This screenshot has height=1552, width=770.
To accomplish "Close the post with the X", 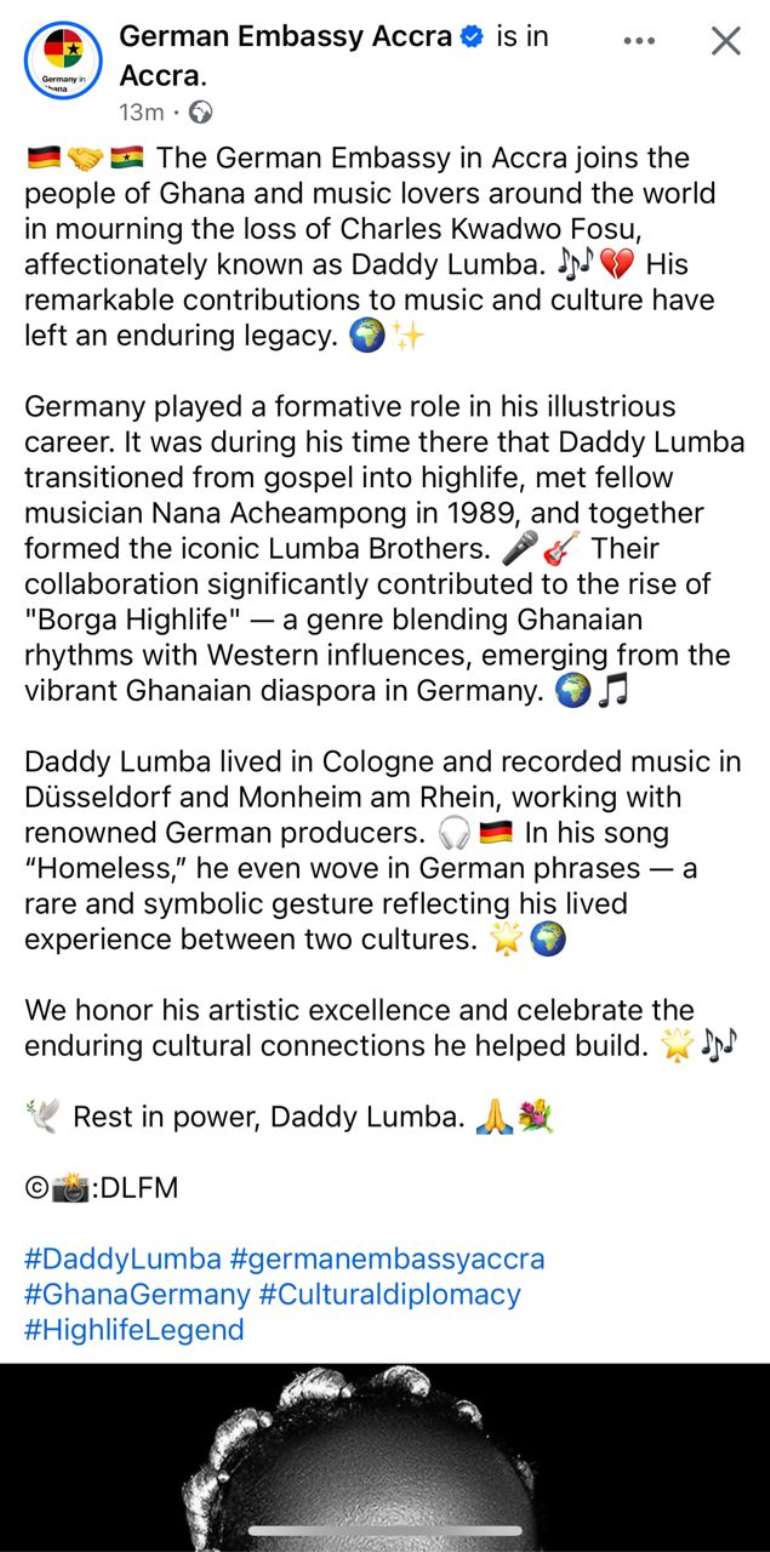I will coord(725,41).
